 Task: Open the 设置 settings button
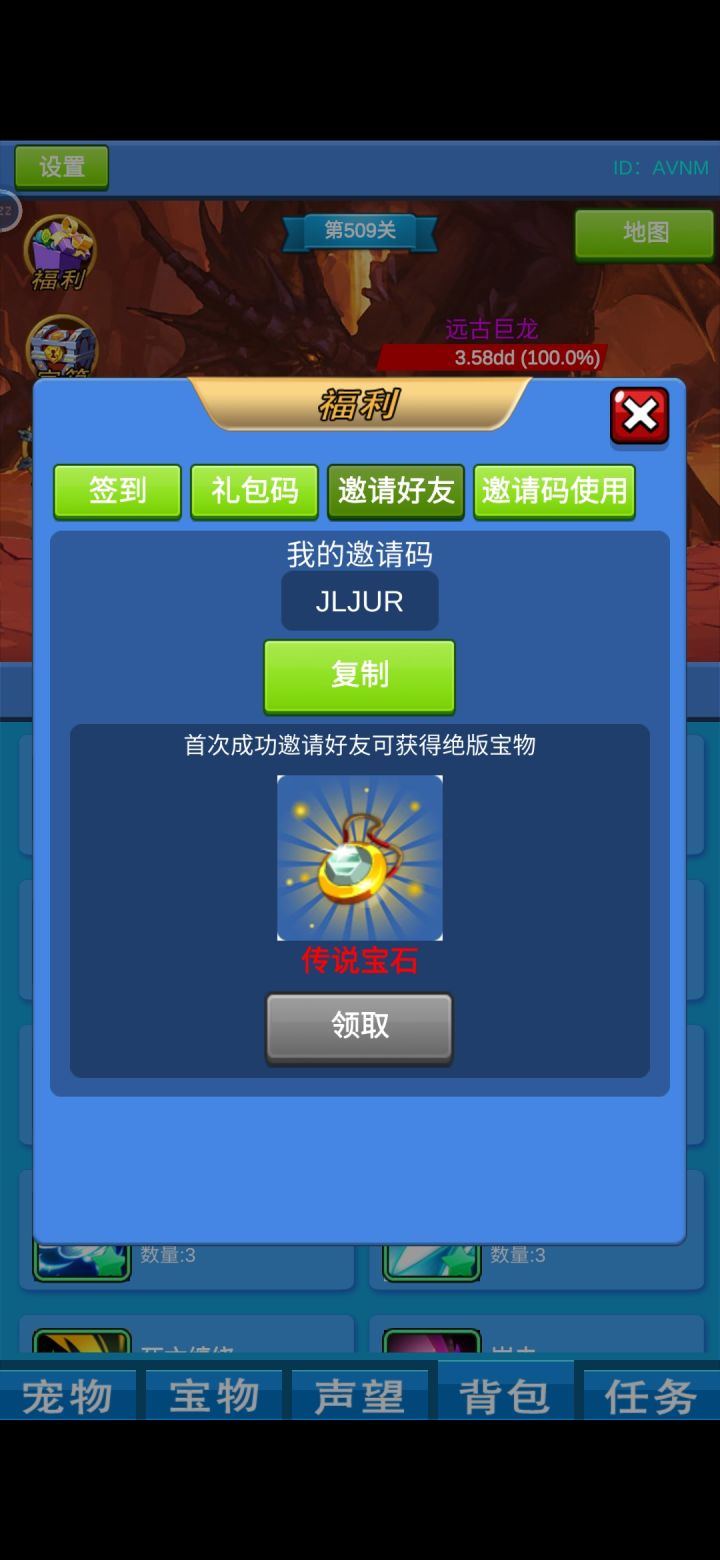point(61,167)
